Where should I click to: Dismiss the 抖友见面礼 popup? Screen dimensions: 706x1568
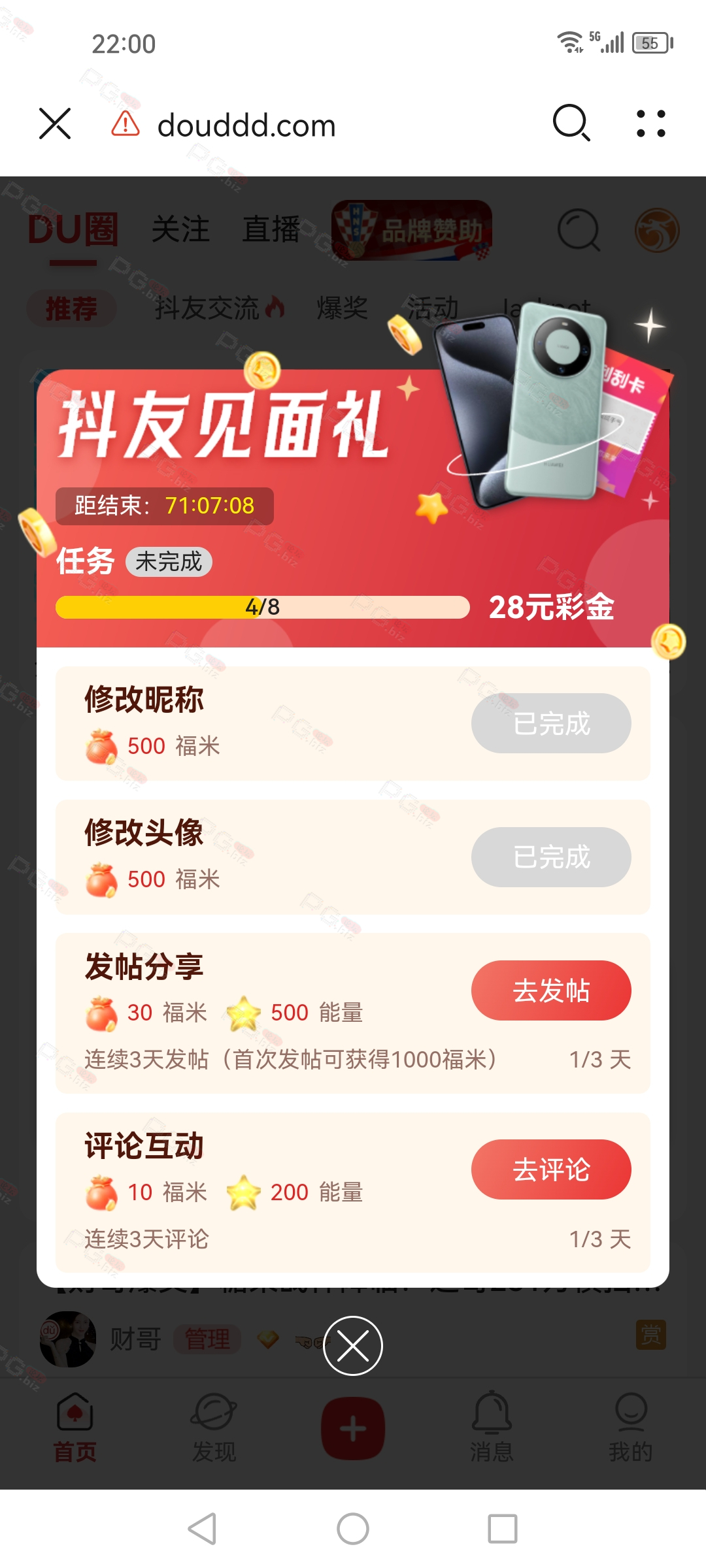click(353, 1346)
